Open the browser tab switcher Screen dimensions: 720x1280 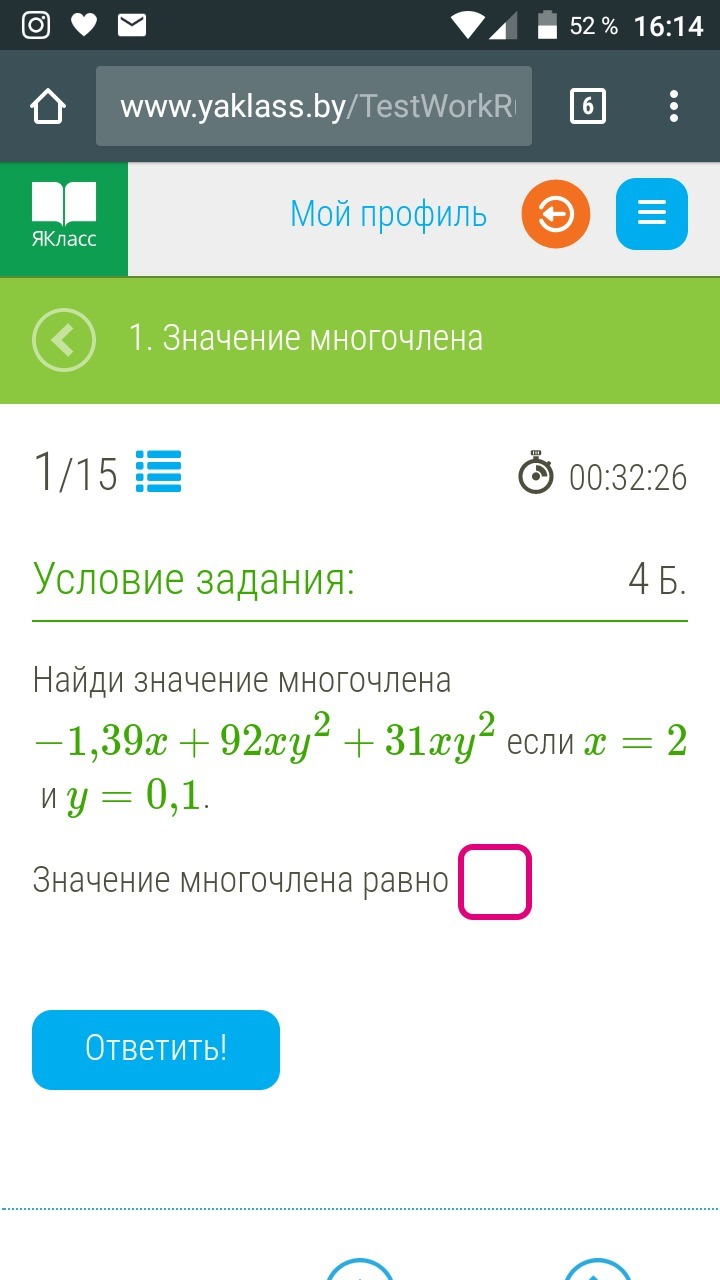pos(587,106)
